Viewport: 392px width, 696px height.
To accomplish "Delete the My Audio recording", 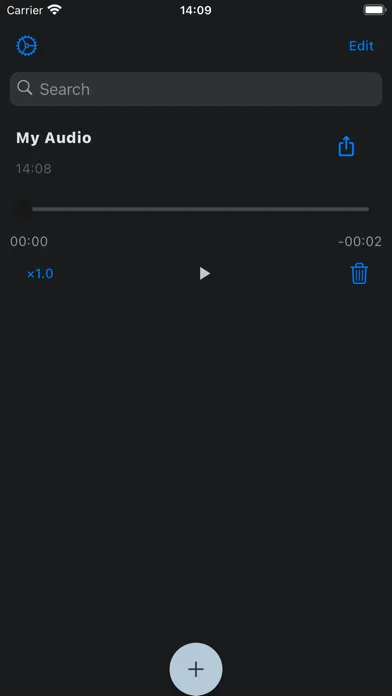I will pyautogui.click(x=359, y=273).
